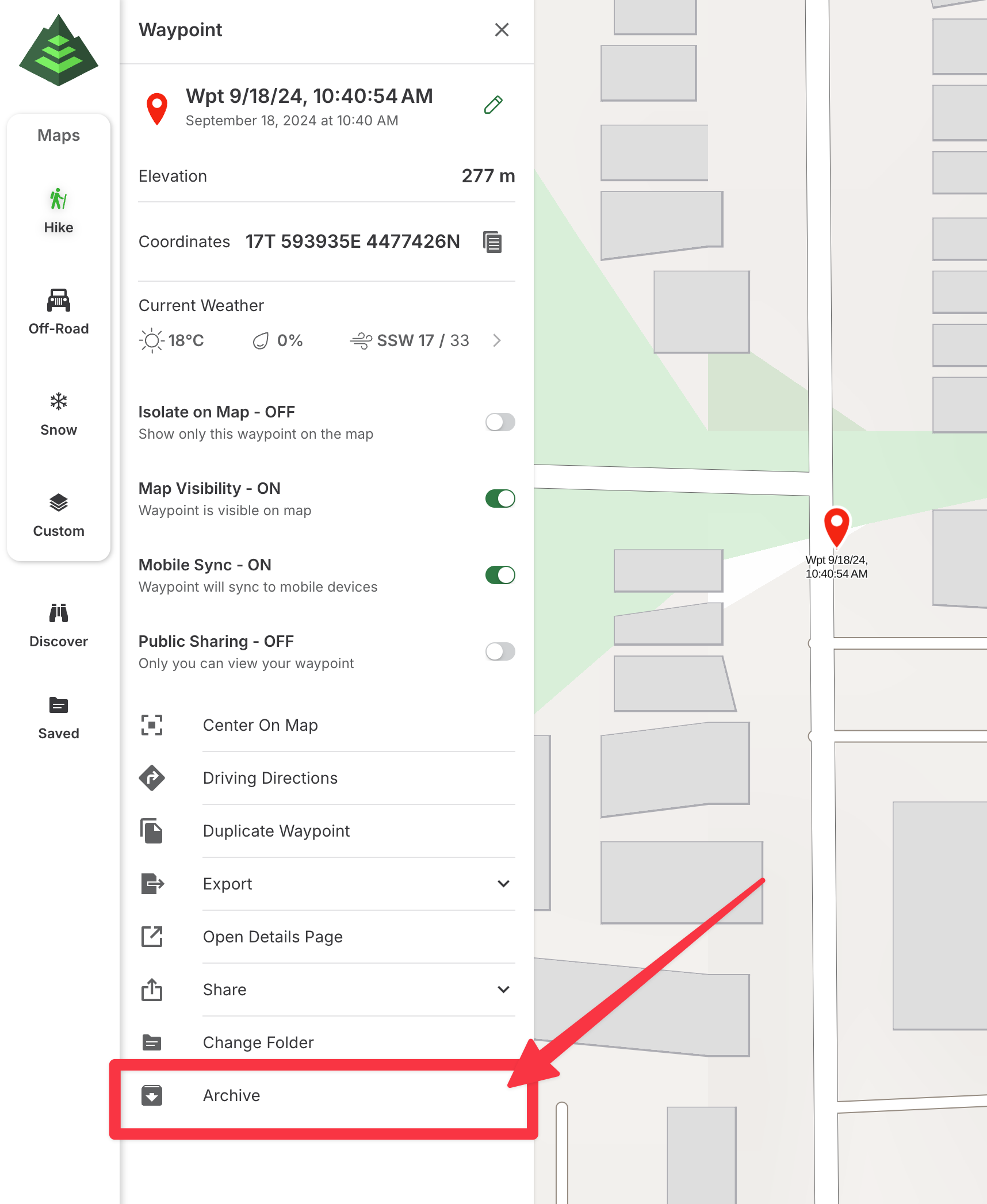Turn off Map Visibility
This screenshot has height=1204, width=987.
pos(500,499)
